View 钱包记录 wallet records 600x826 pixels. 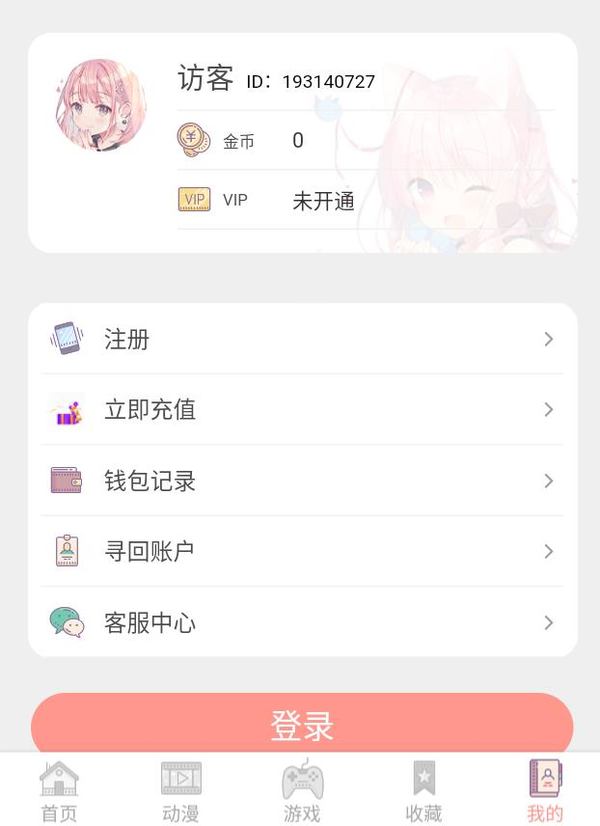point(300,481)
